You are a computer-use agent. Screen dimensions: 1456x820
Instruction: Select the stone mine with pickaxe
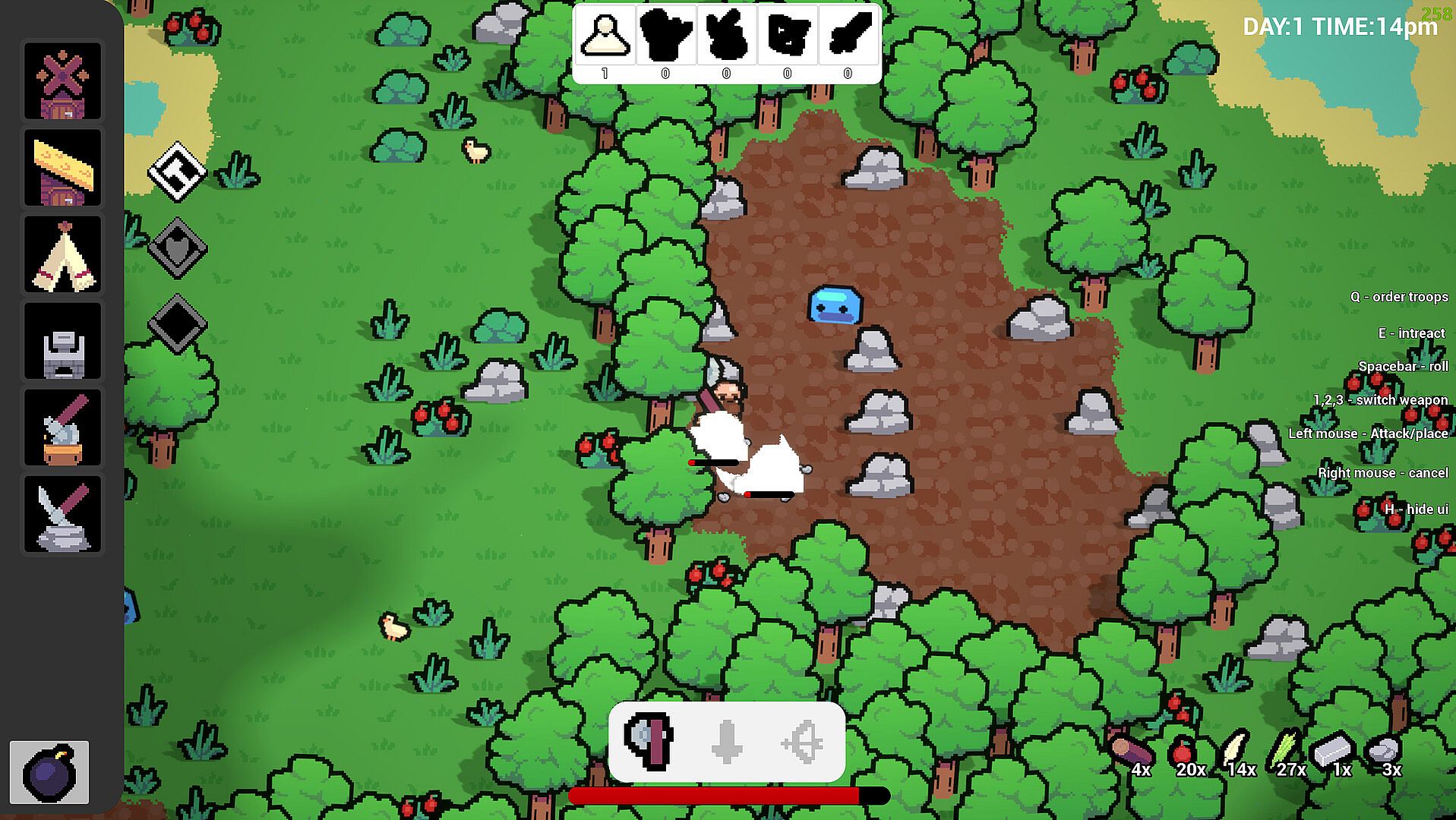62,514
